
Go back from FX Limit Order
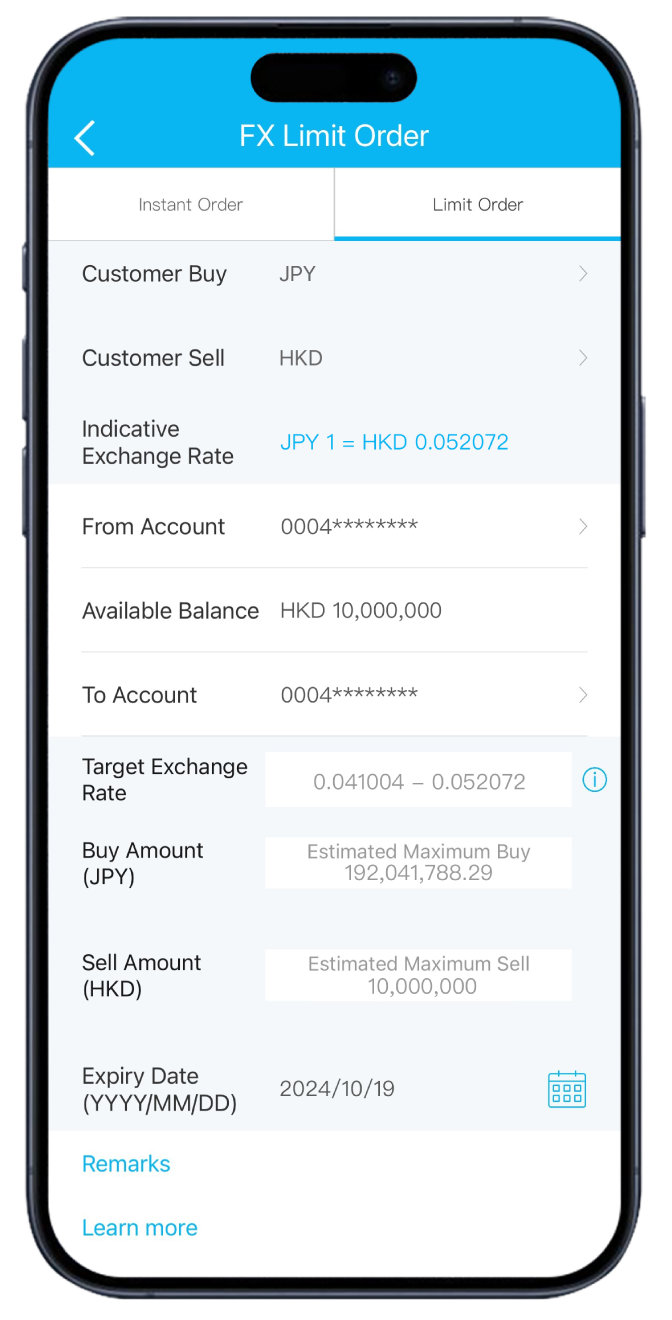point(85,138)
